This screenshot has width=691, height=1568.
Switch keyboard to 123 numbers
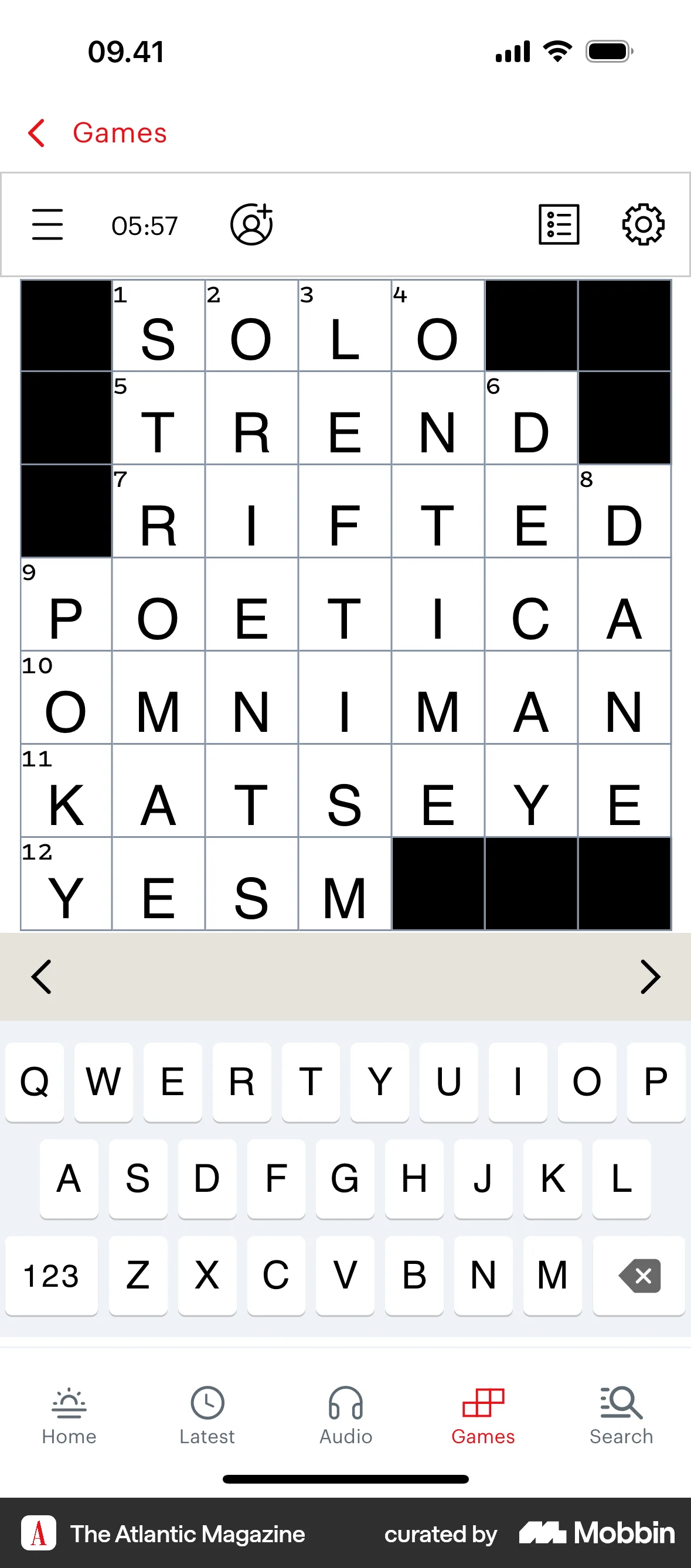coord(51,1275)
